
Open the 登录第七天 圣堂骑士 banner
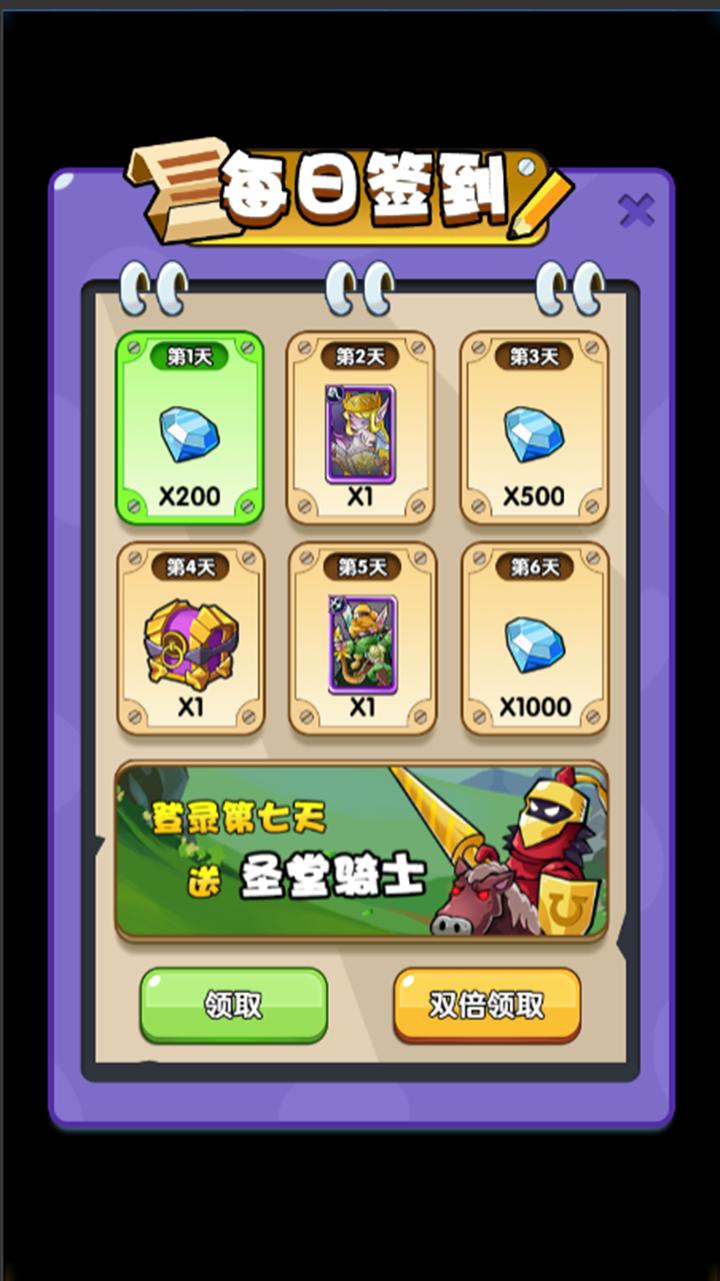click(x=361, y=851)
